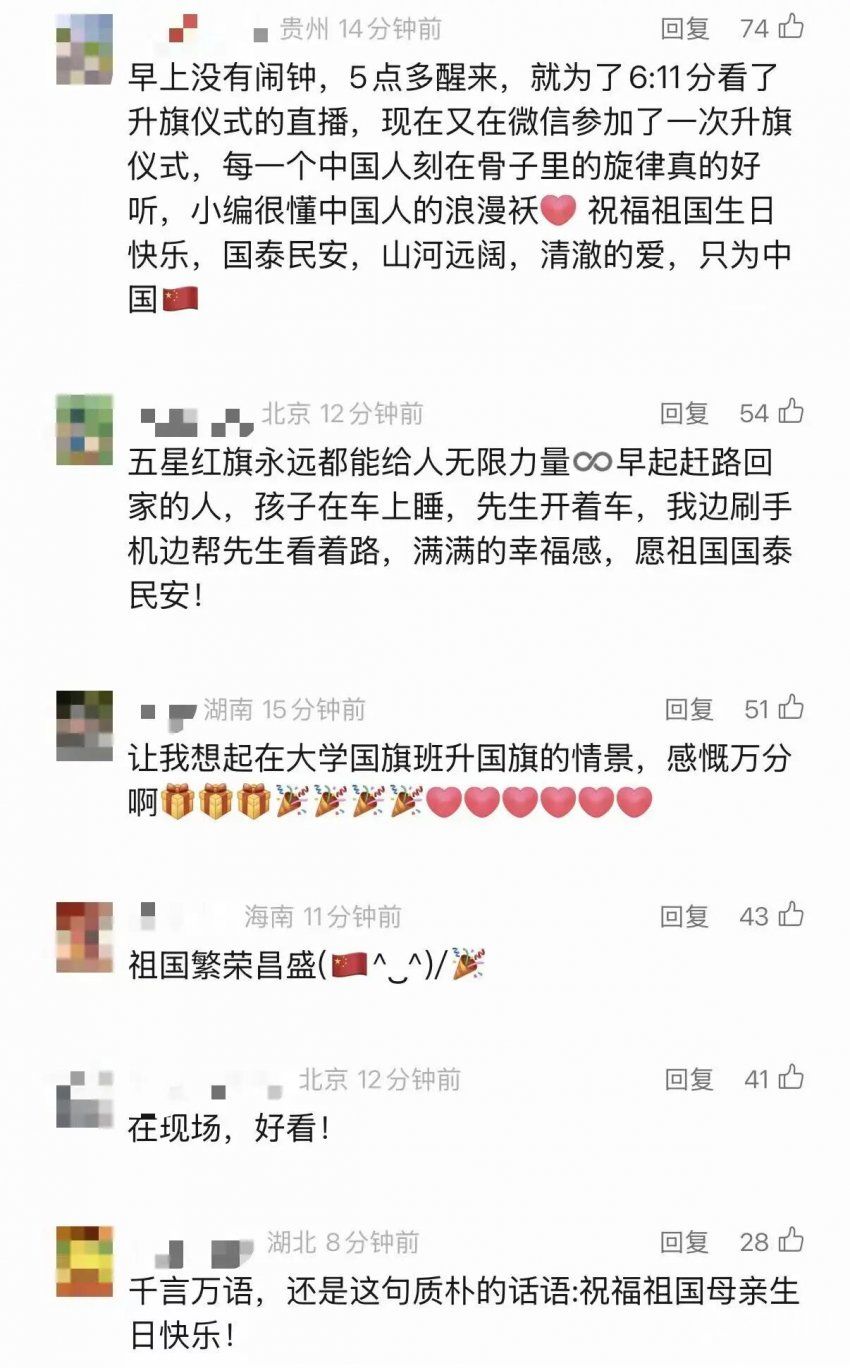
Task: Reply to the Hunan comment about 大学国旗班
Action: [689, 709]
